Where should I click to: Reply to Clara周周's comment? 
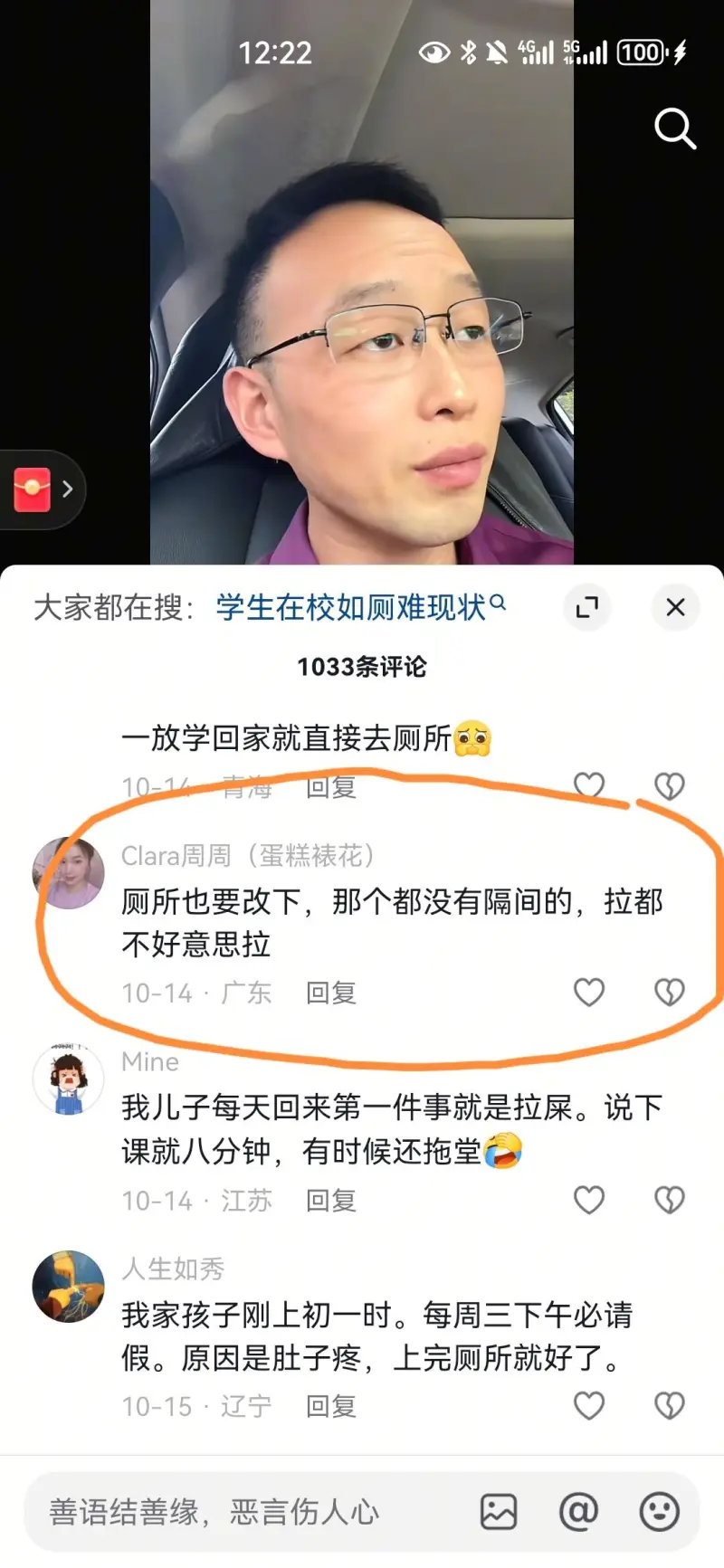[330, 993]
